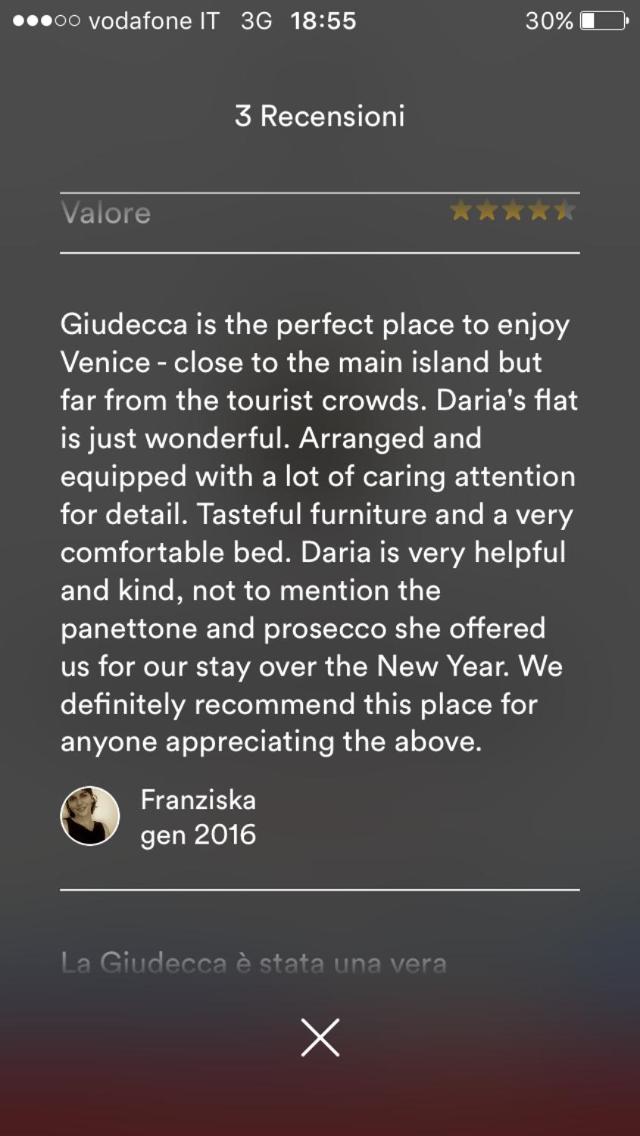Open Franziska's profile picture
This screenshot has height=1136, width=640.
tap(90, 816)
